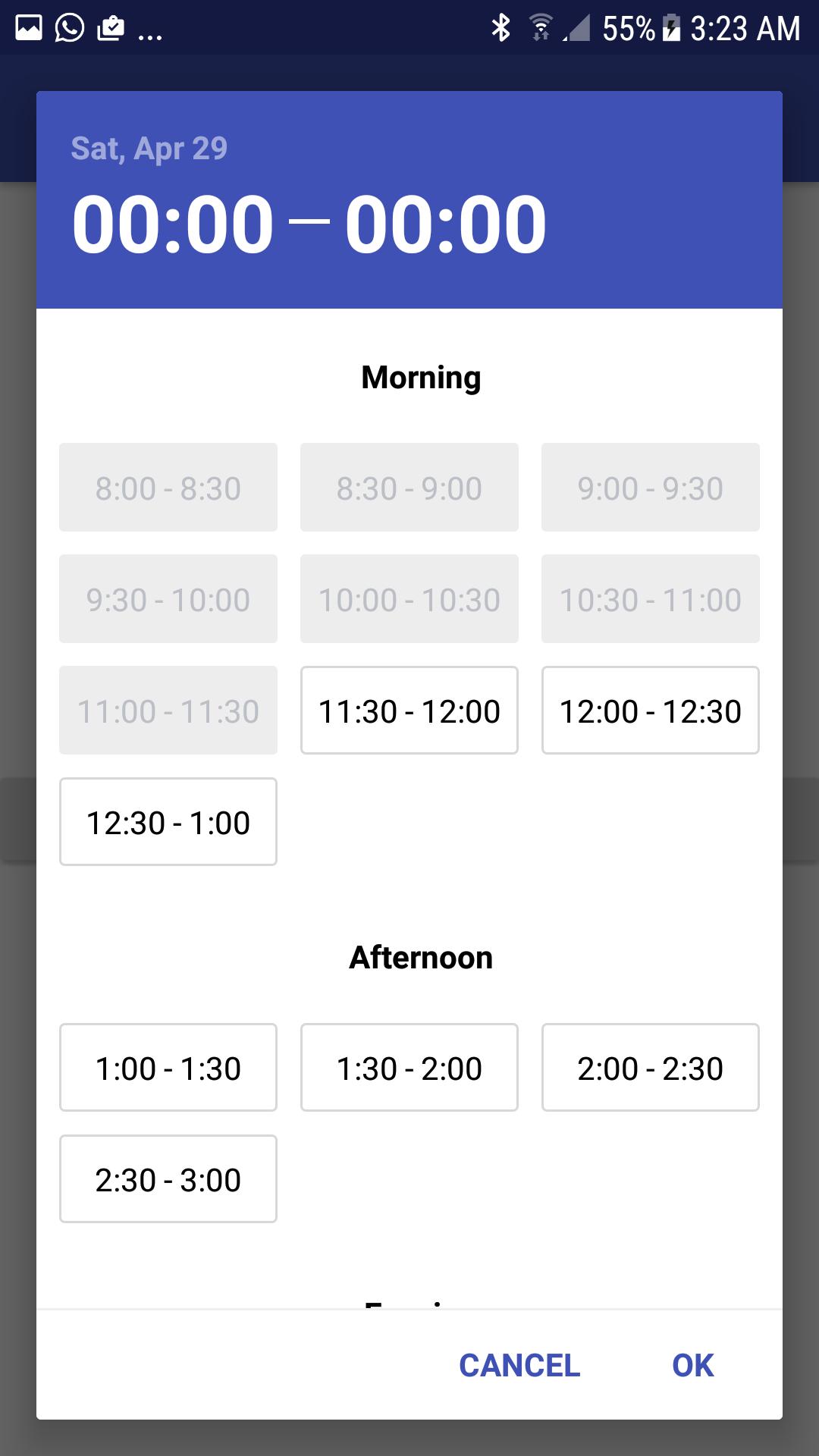Pick the 12:30 - 1:00 time slot

[x=168, y=822]
